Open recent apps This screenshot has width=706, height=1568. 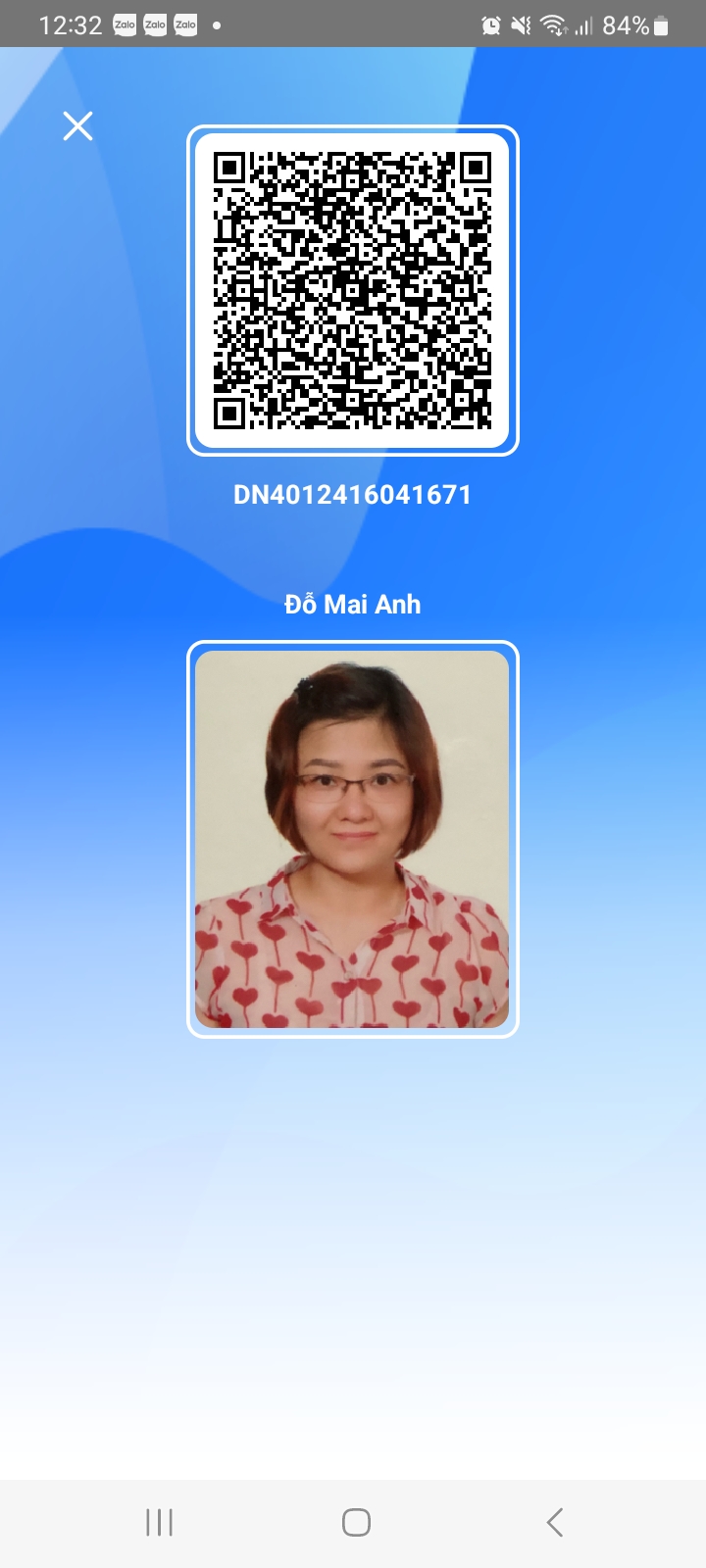click(x=159, y=1522)
